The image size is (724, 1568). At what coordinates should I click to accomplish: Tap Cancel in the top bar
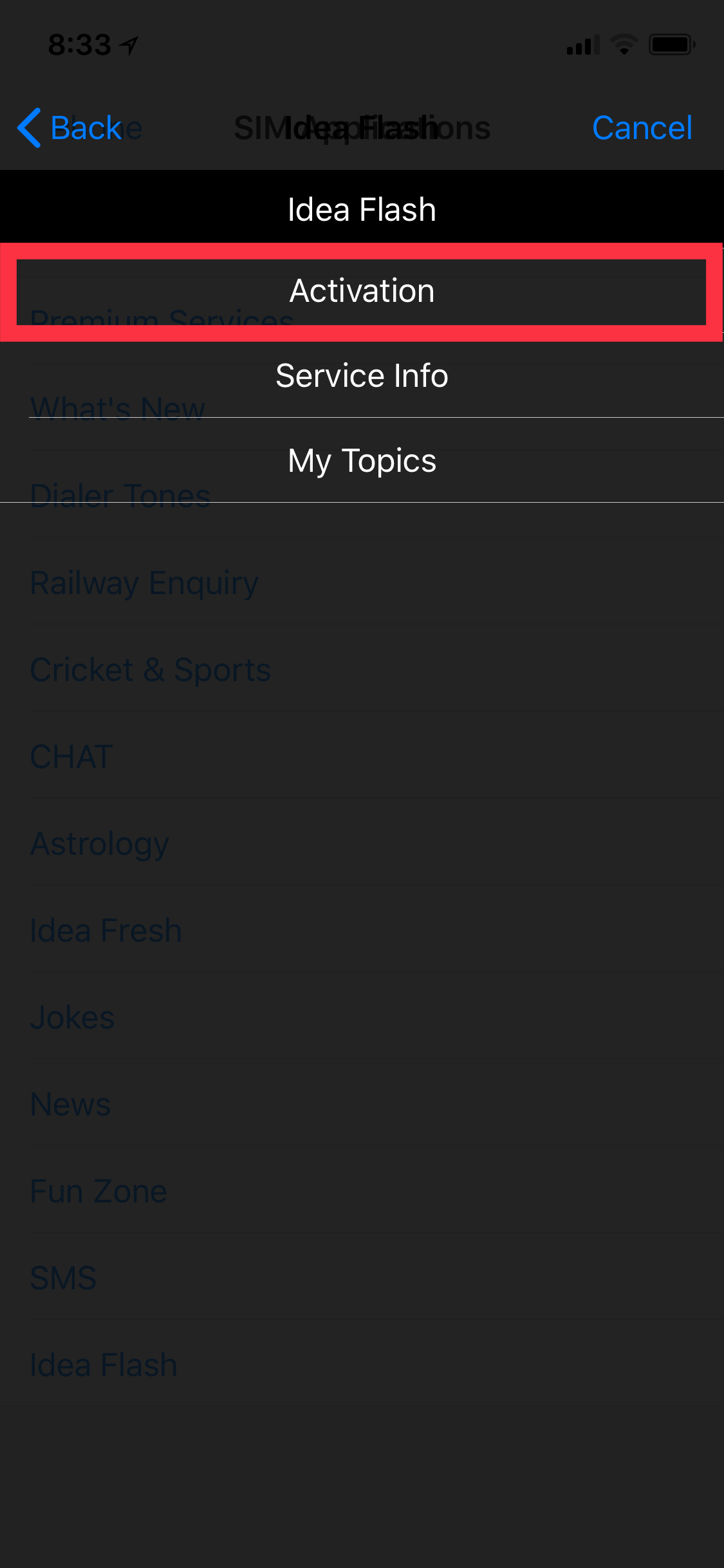point(642,127)
